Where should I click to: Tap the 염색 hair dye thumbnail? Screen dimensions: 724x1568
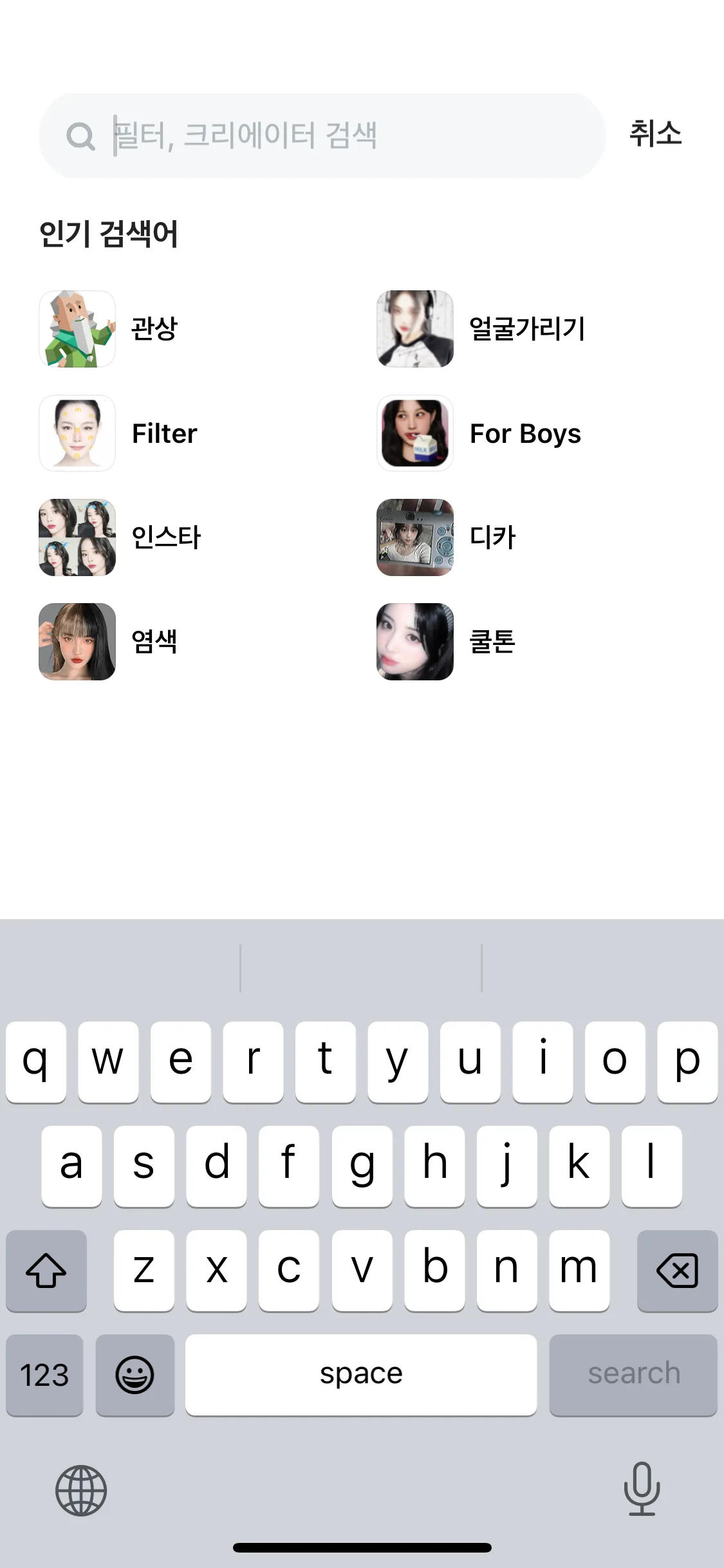tap(76, 642)
